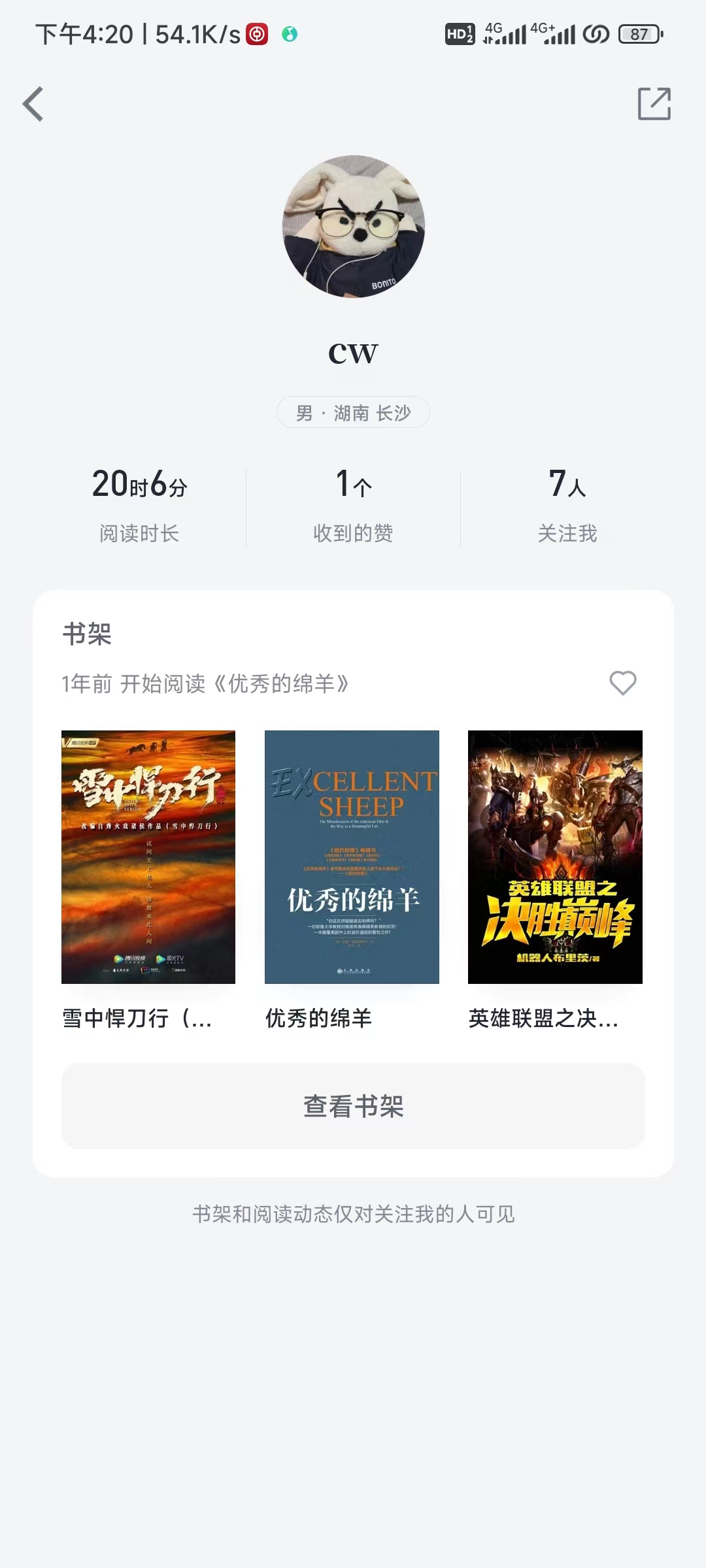
Task: View CW's profile avatar
Action: (x=354, y=227)
